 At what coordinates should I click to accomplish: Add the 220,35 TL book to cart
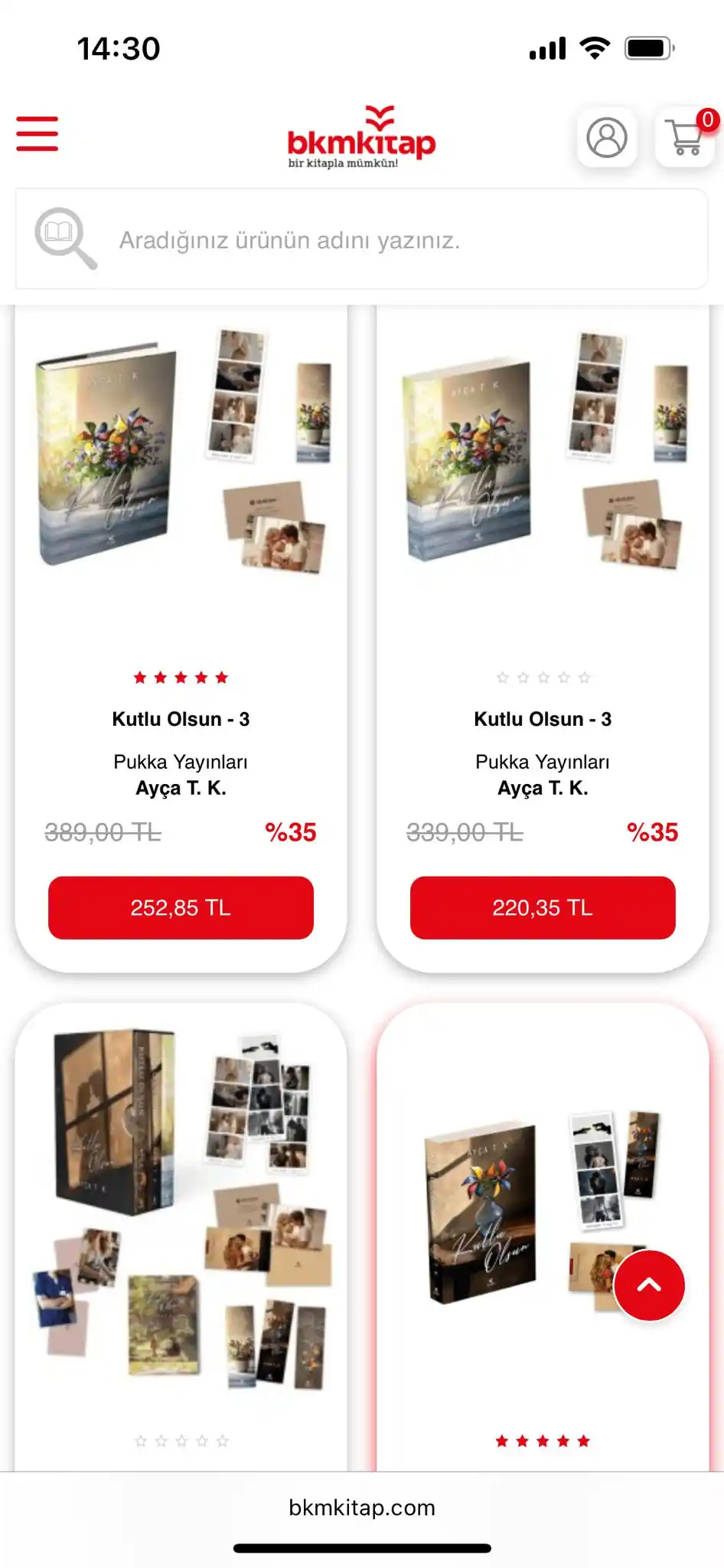point(542,907)
